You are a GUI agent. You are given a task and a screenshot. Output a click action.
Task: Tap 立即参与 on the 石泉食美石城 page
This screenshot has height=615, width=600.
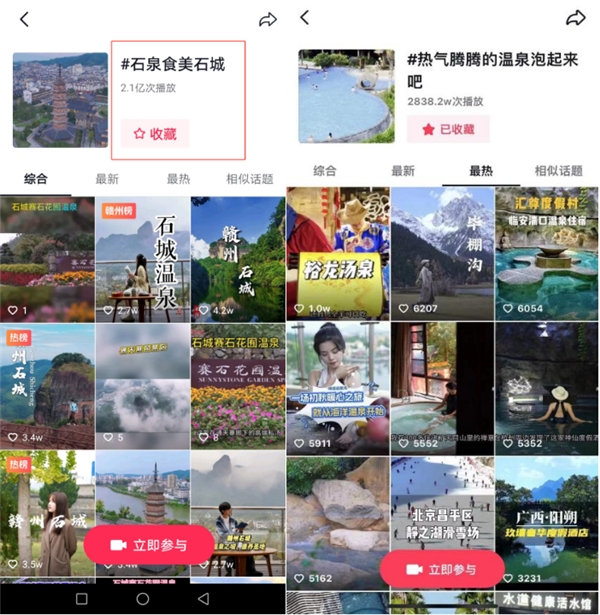click(148, 544)
